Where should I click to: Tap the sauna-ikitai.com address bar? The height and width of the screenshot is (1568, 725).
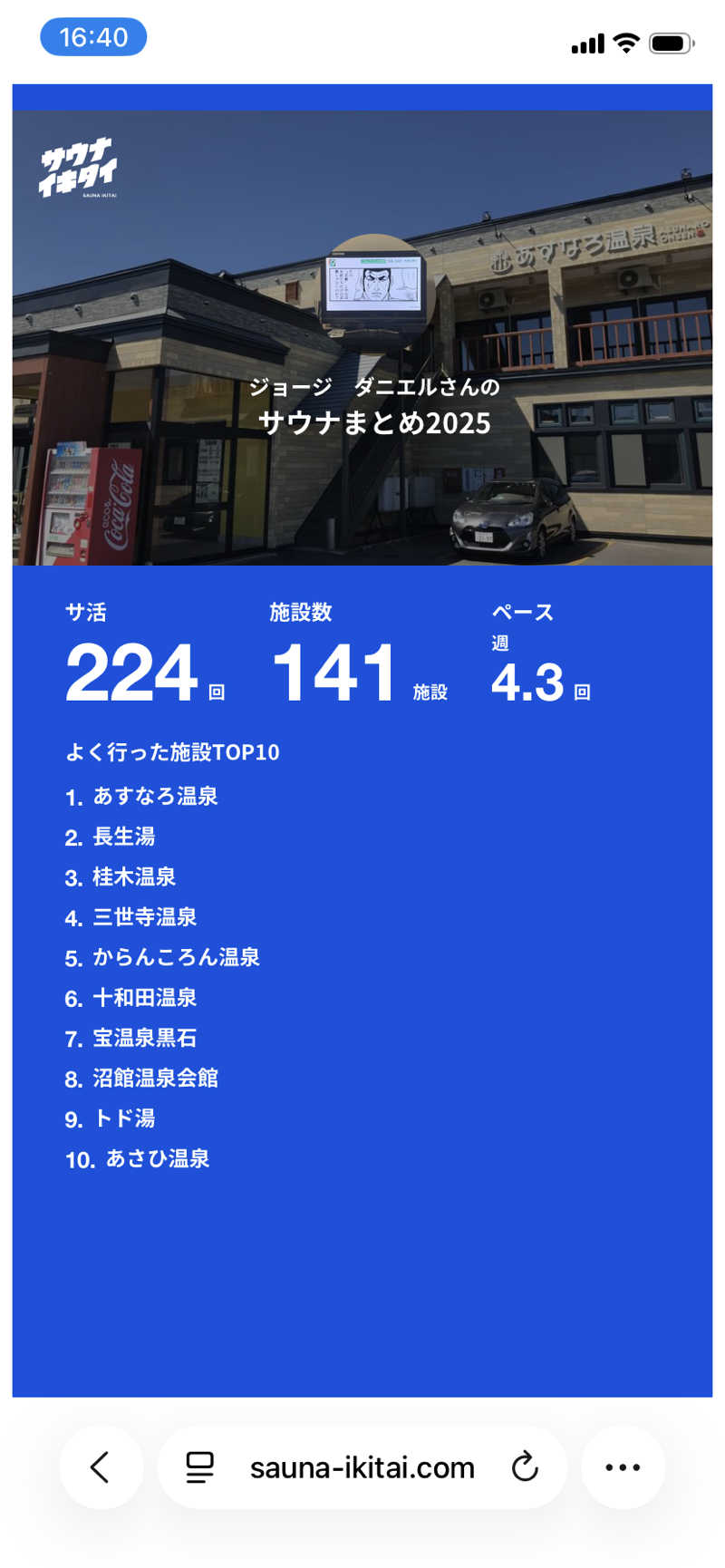(362, 1467)
